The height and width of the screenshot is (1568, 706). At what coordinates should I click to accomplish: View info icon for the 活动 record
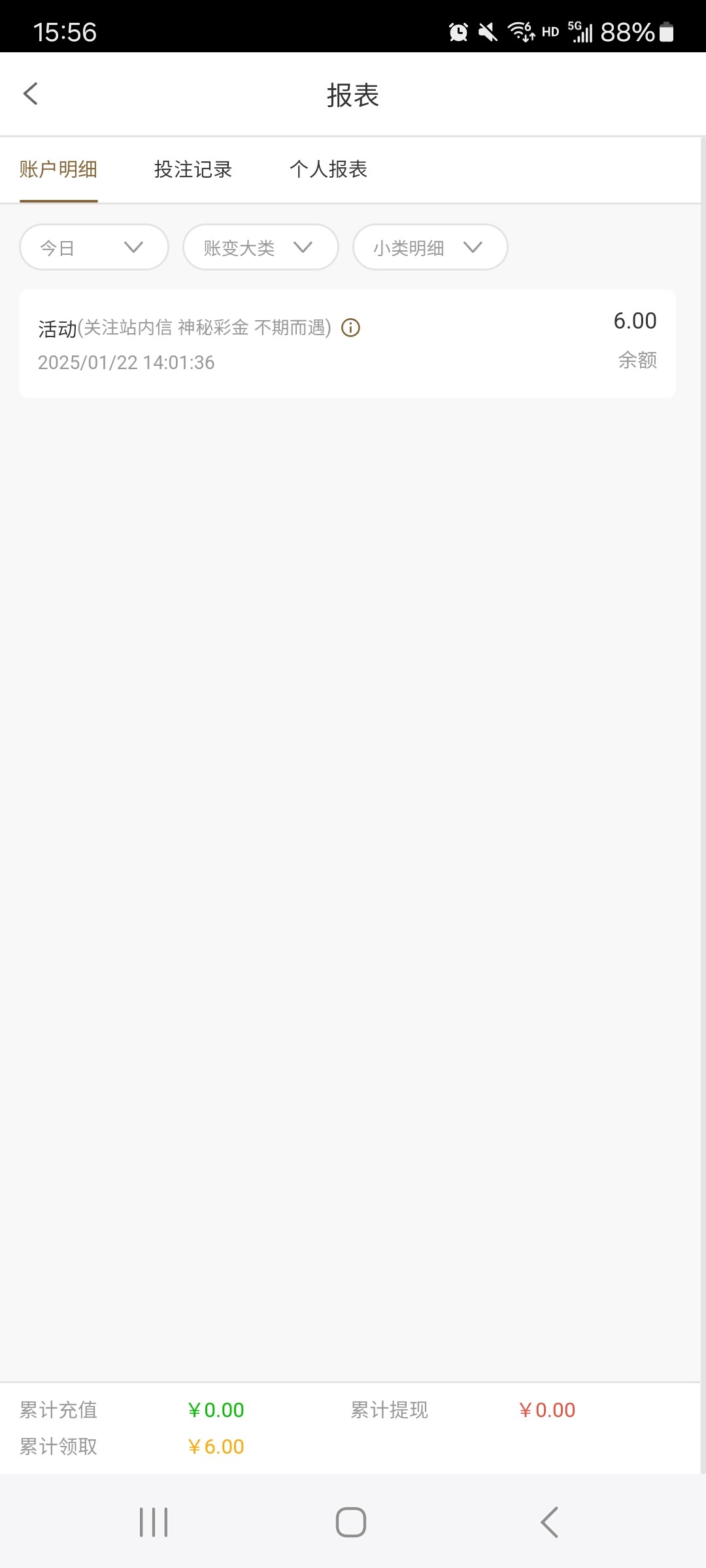tap(351, 327)
